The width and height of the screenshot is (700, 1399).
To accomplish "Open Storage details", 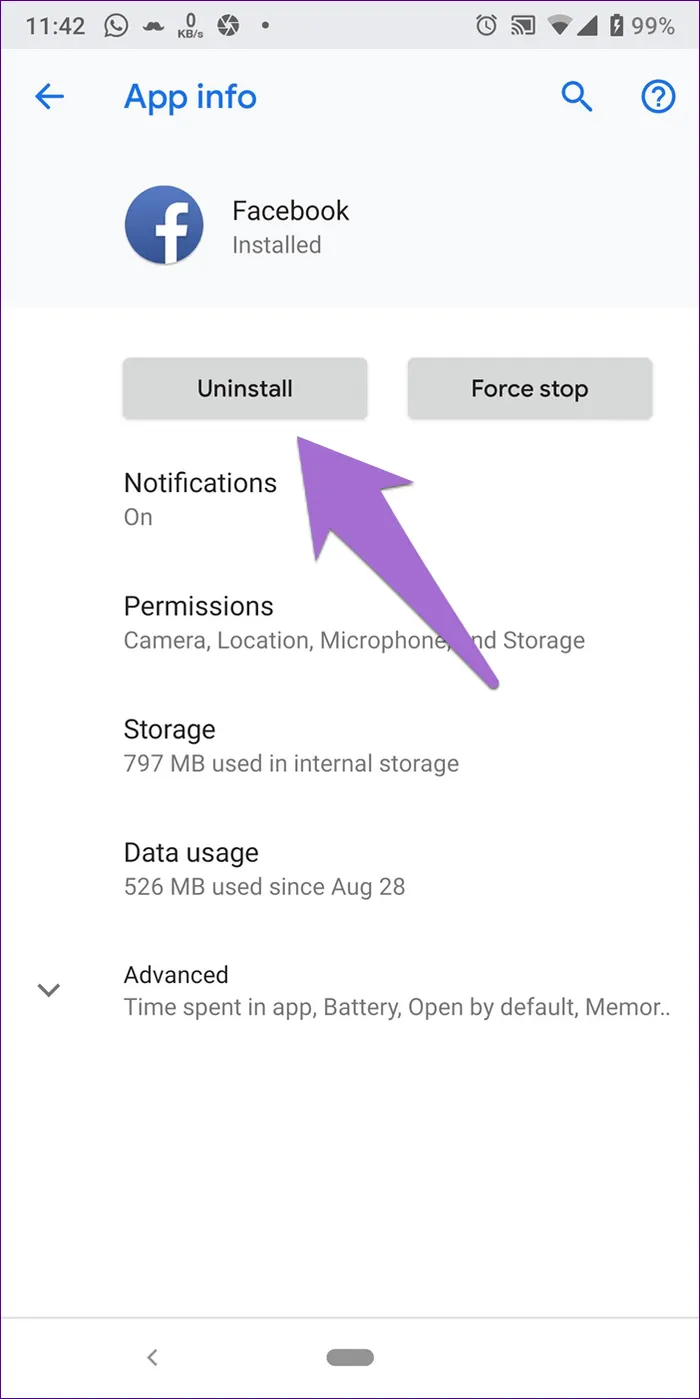I will (x=350, y=746).
